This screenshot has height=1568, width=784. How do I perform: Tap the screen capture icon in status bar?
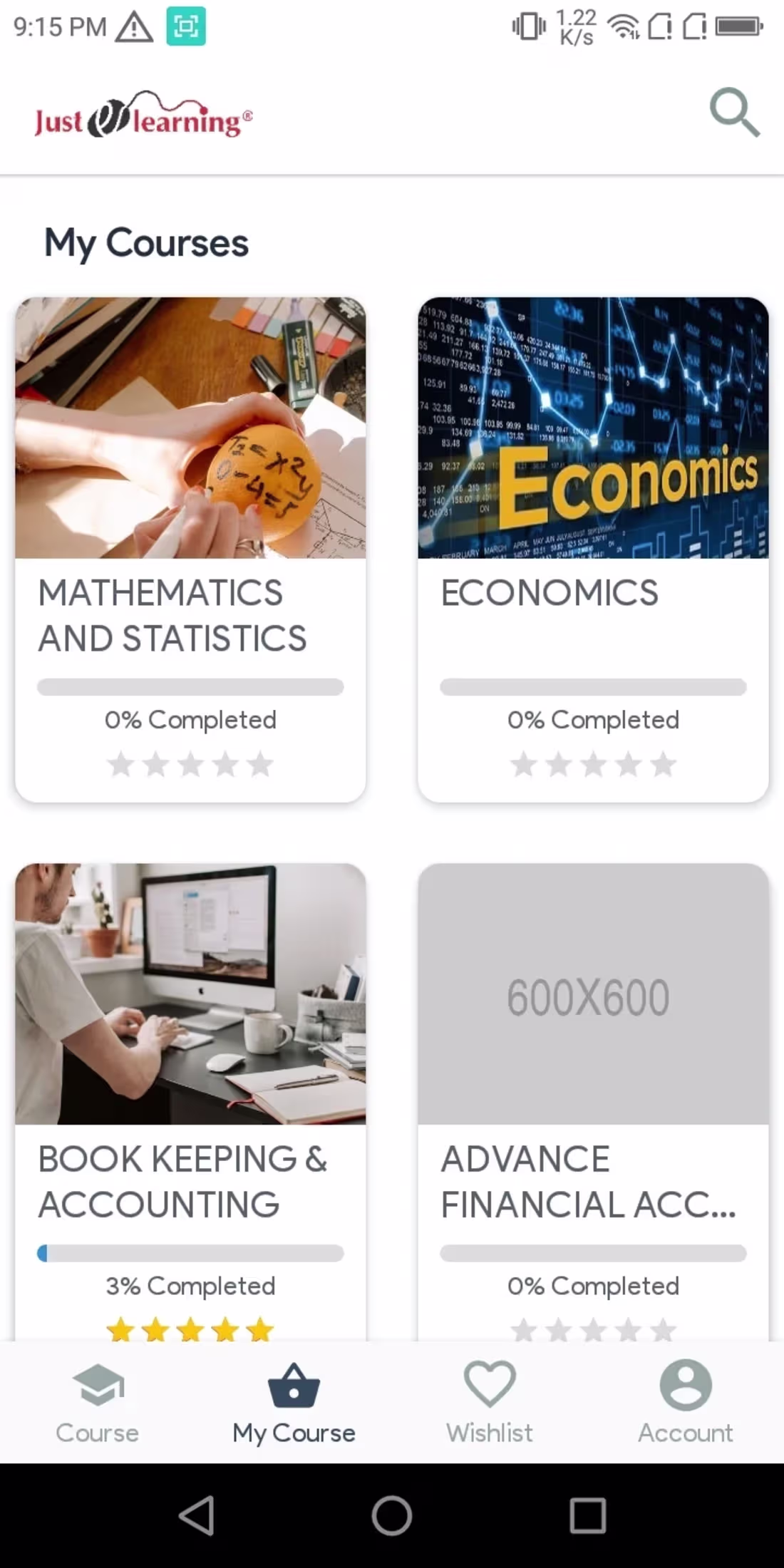pos(187,26)
